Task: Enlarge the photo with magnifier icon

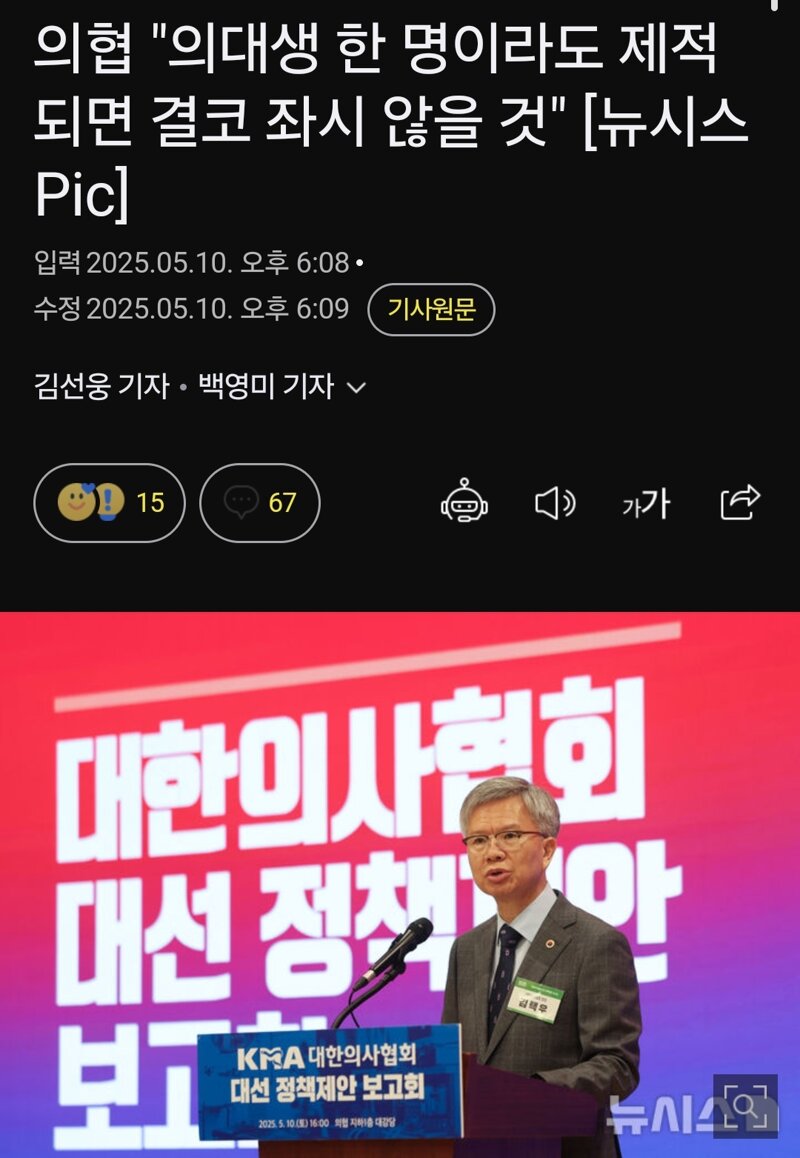Action: tap(745, 1105)
